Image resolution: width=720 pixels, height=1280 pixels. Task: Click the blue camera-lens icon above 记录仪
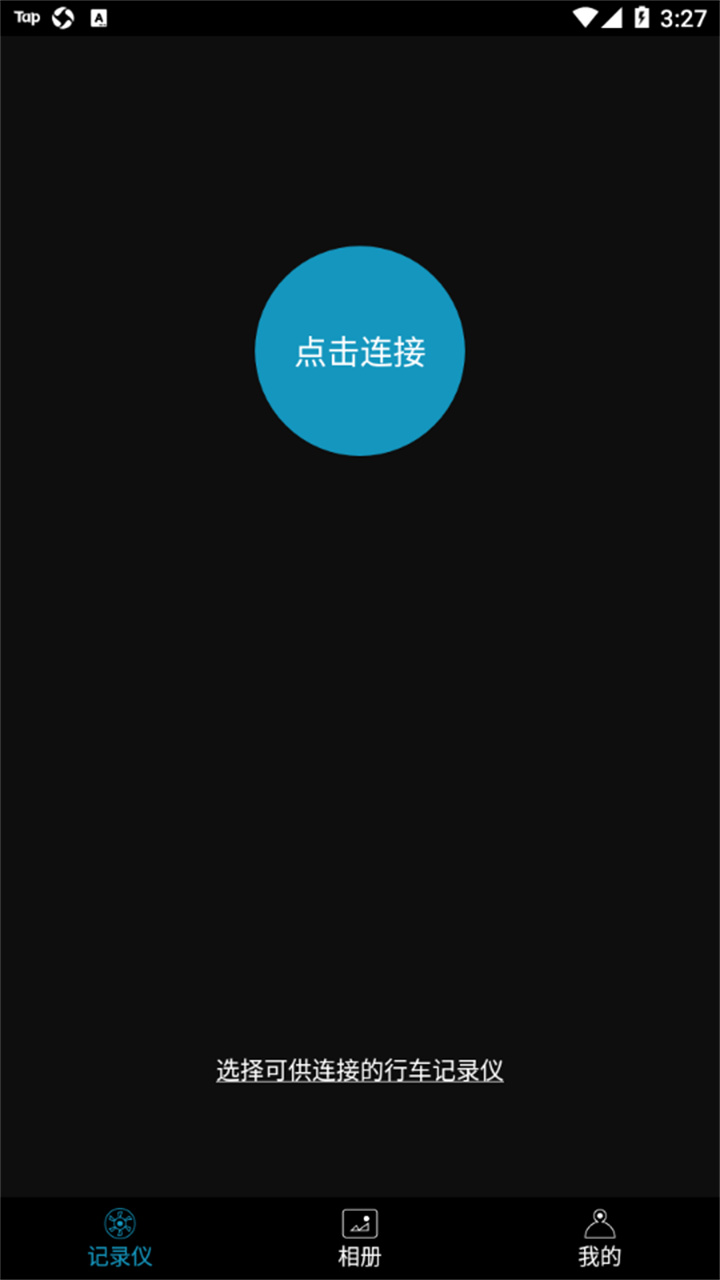(x=120, y=1222)
